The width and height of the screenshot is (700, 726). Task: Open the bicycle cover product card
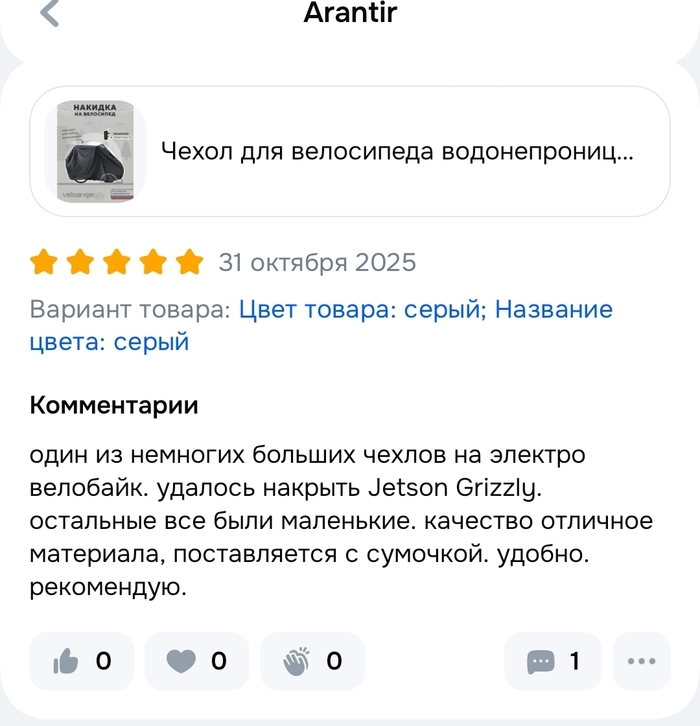(x=349, y=151)
